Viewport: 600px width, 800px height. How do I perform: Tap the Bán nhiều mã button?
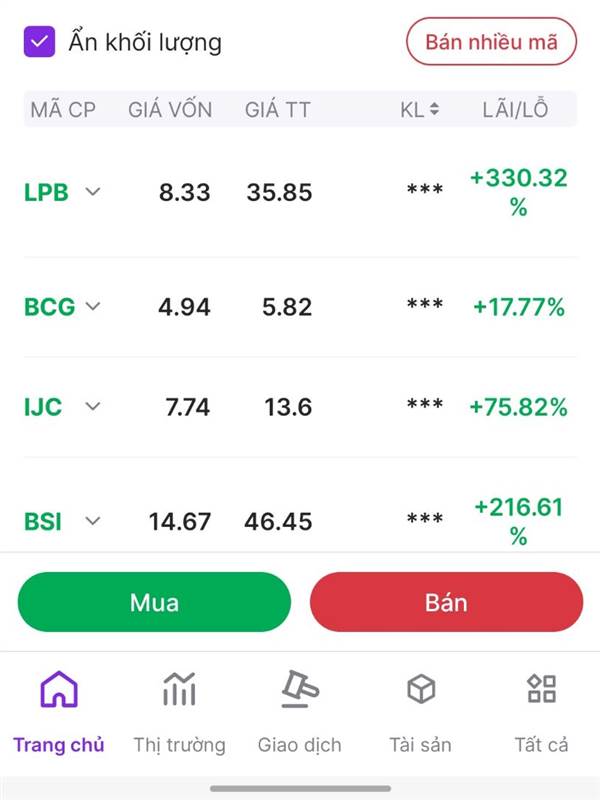491,42
